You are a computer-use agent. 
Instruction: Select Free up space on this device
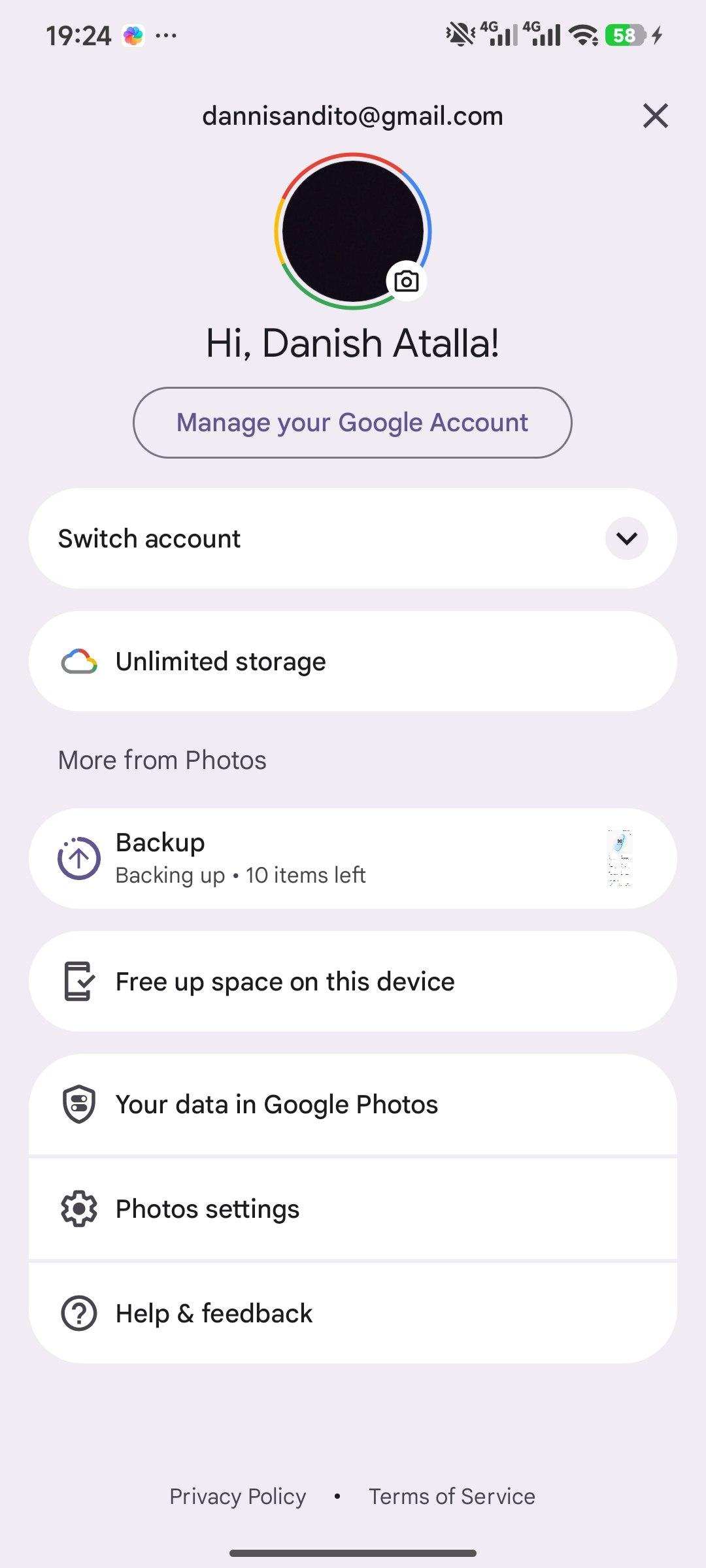352,981
